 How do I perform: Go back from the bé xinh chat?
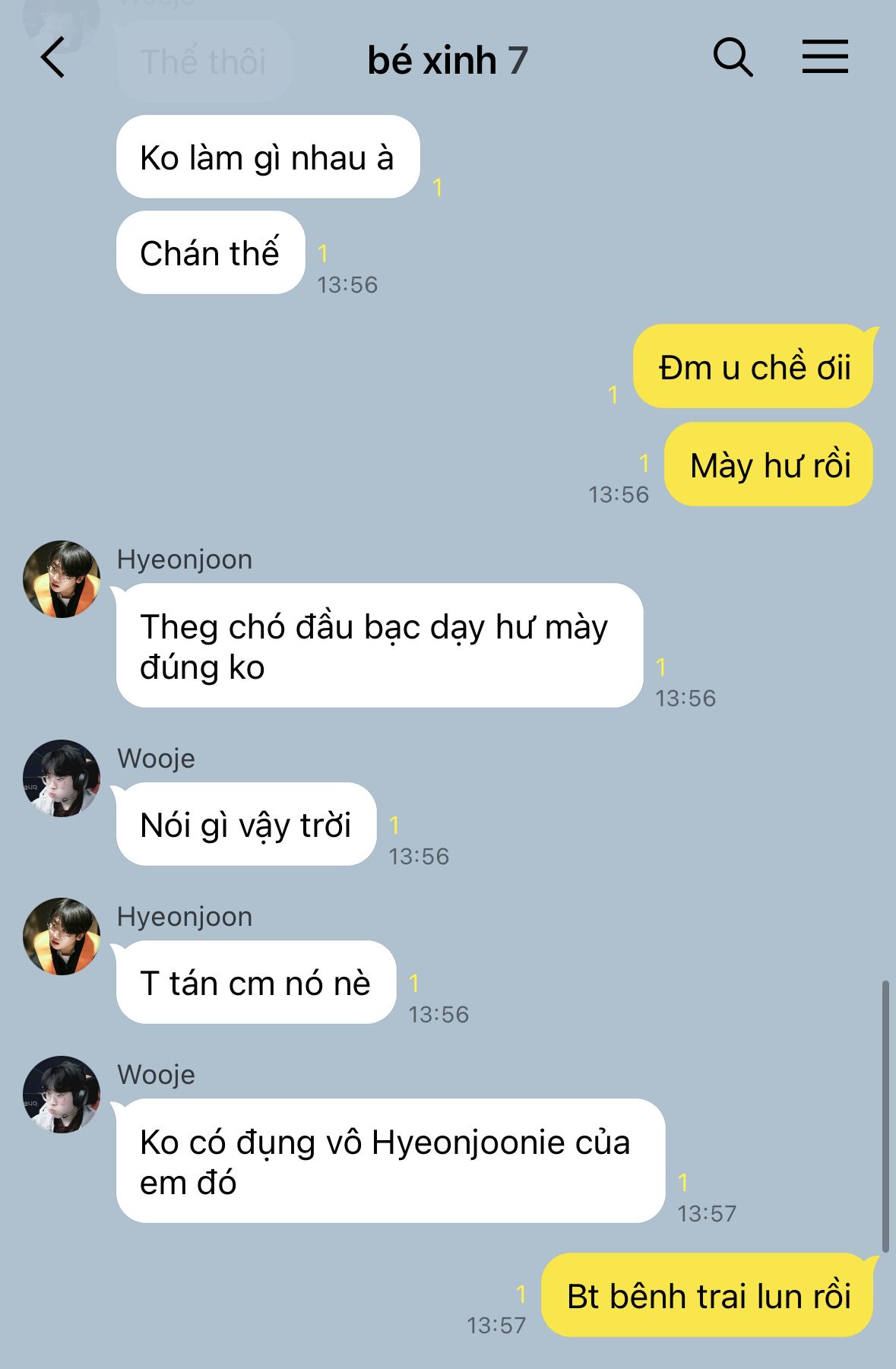(52, 59)
